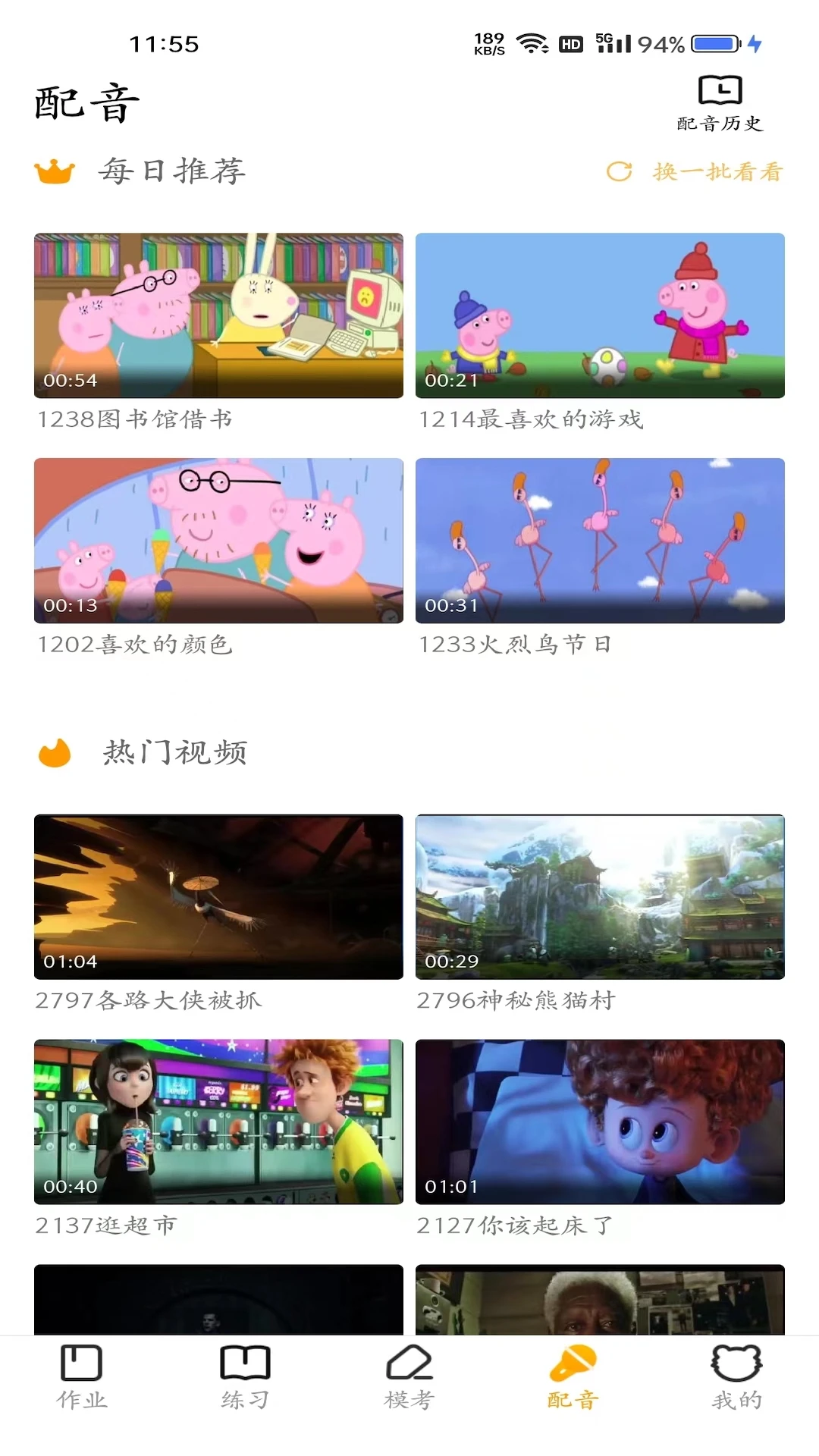
Task: Open the 1202喜欢的颜色 thumbnail
Action: click(218, 541)
